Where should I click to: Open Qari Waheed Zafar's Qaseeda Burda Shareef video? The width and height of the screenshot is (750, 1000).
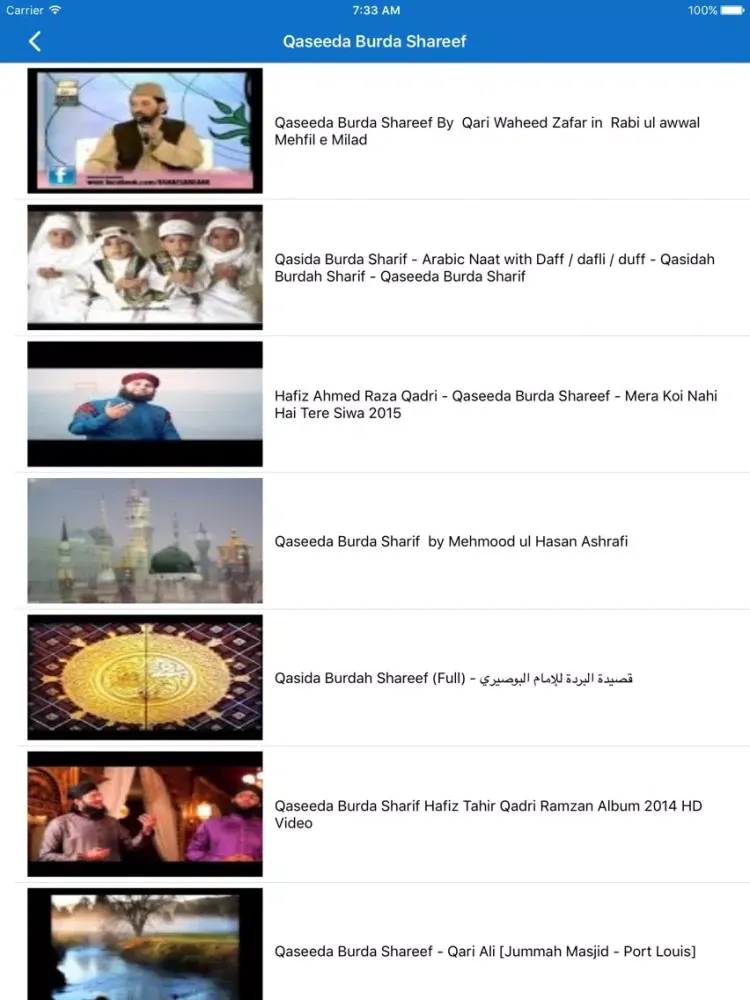tap(487, 131)
